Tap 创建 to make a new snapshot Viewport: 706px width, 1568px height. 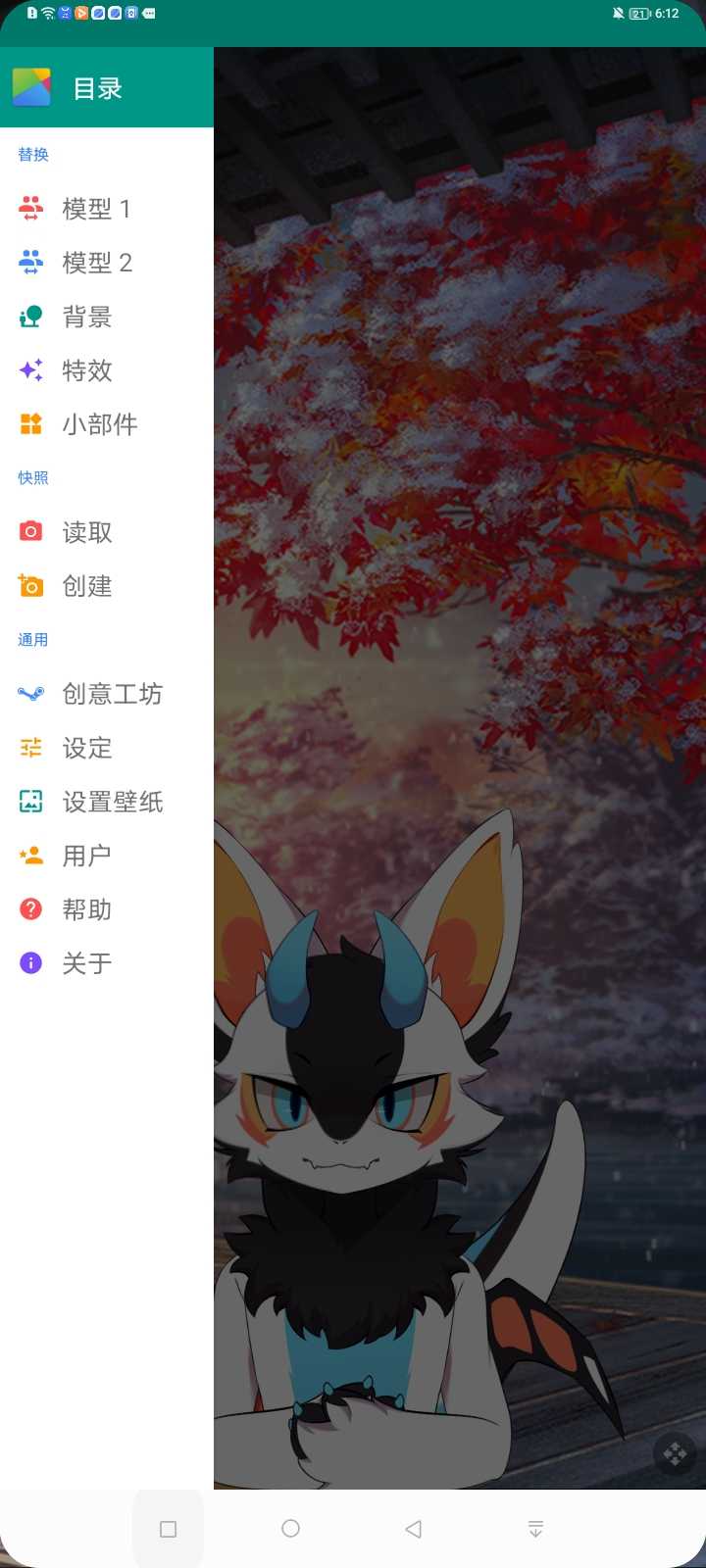tap(86, 586)
